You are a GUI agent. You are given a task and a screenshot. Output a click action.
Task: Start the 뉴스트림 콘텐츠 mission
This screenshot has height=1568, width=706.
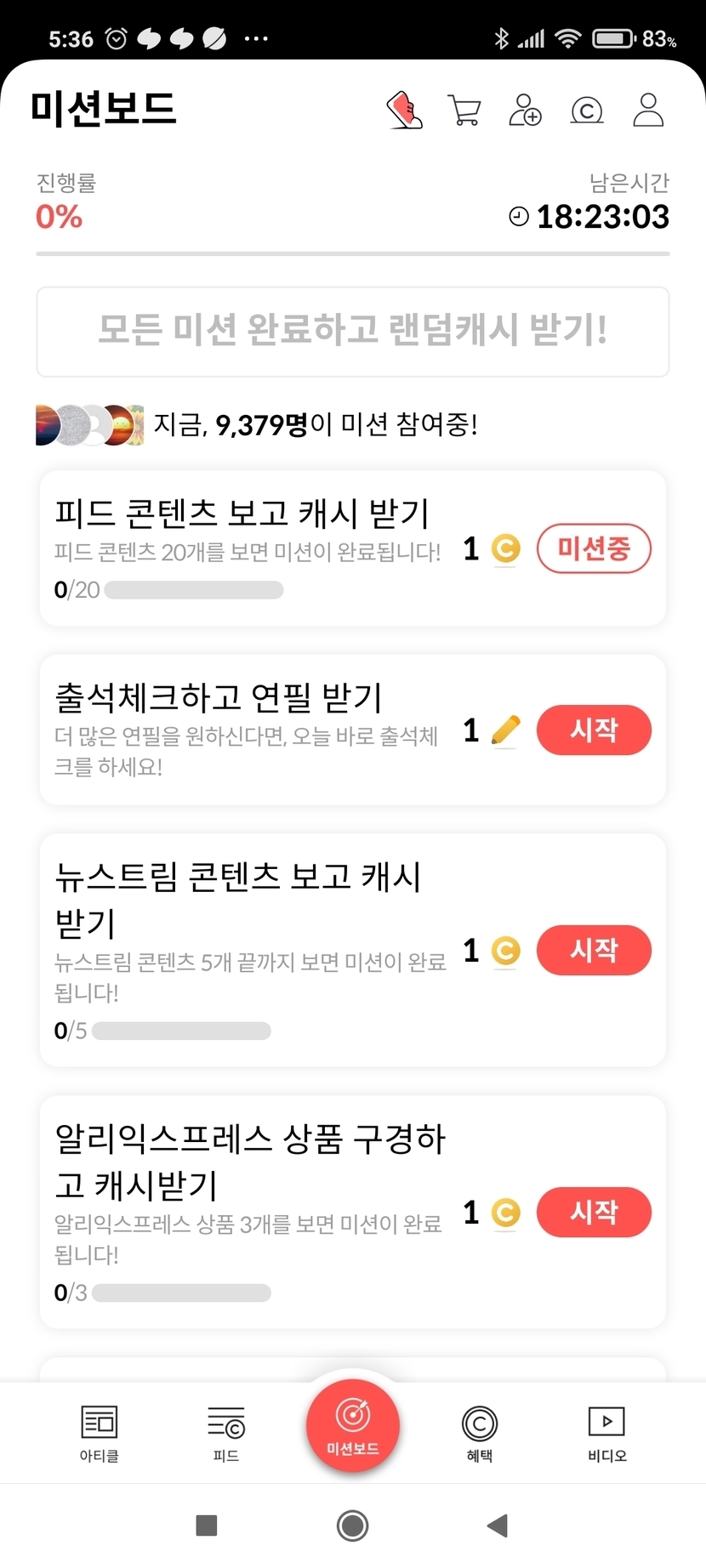click(x=594, y=950)
